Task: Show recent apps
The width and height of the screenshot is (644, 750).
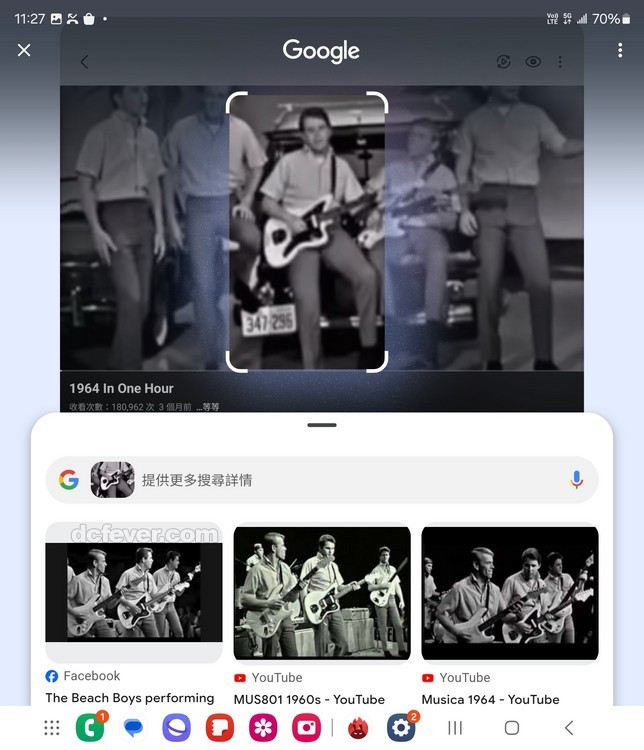Action: click(x=455, y=728)
